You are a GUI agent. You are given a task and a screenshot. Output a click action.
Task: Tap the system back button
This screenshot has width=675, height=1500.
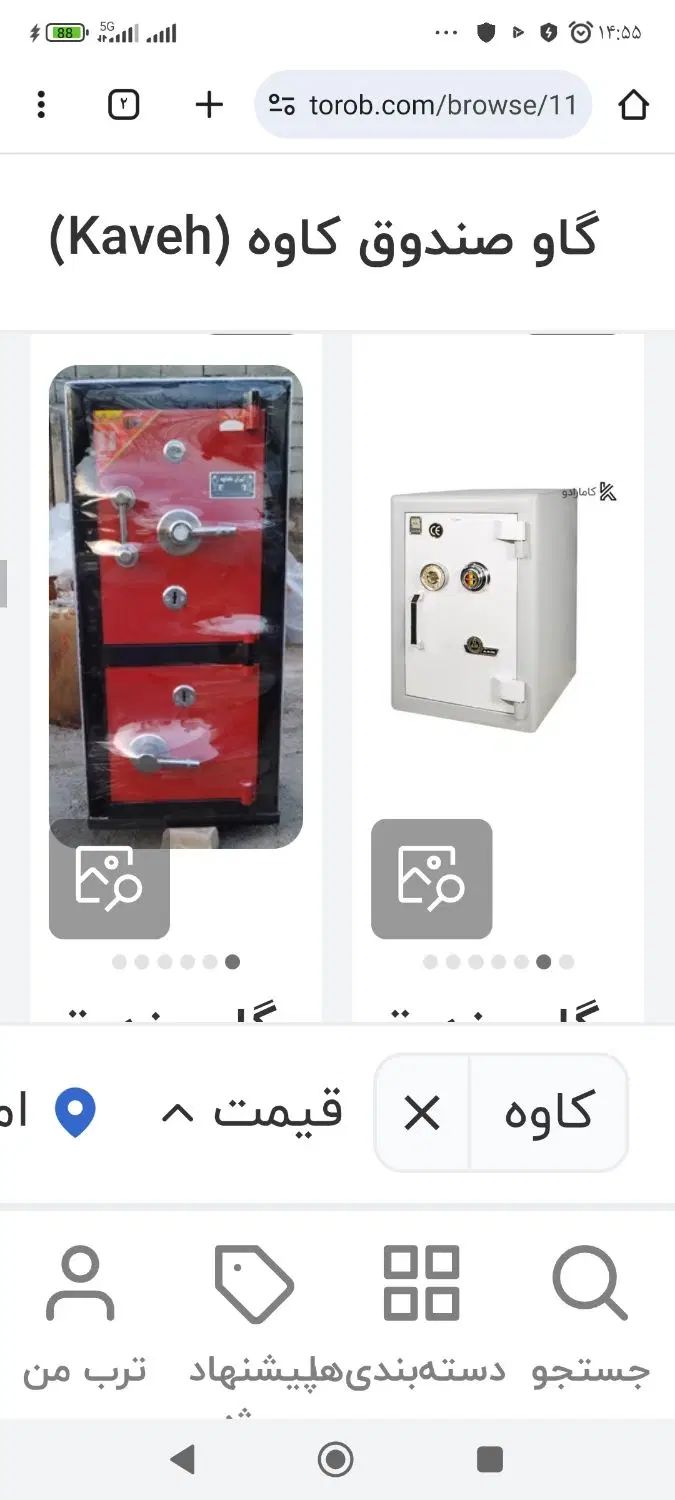[x=182, y=1459]
